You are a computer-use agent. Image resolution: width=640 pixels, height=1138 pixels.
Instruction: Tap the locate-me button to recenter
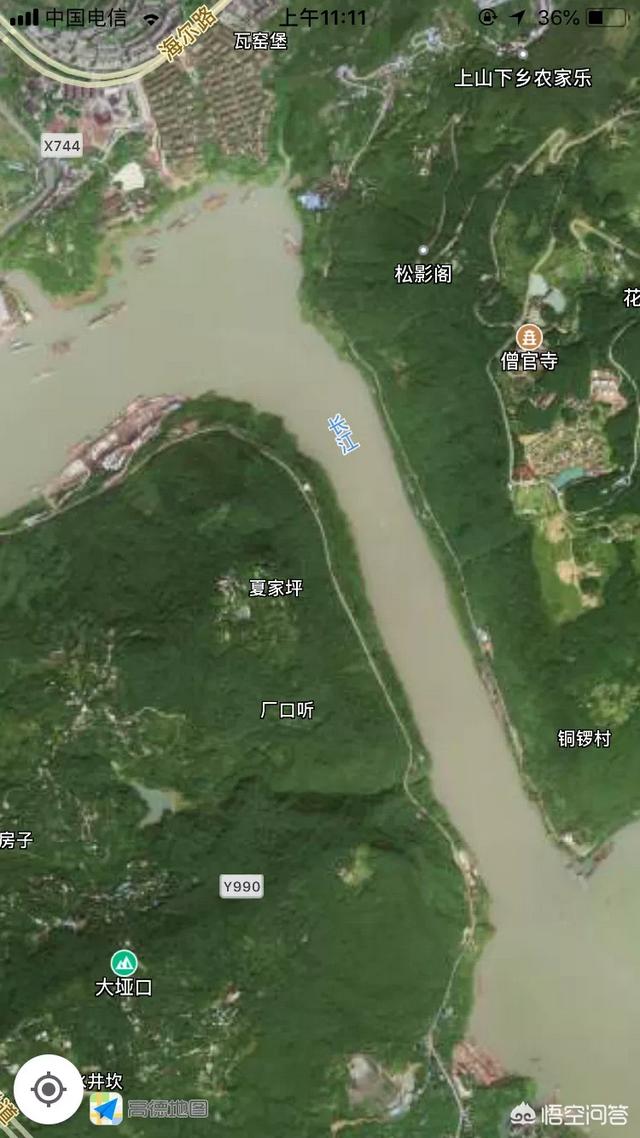(x=48, y=1089)
